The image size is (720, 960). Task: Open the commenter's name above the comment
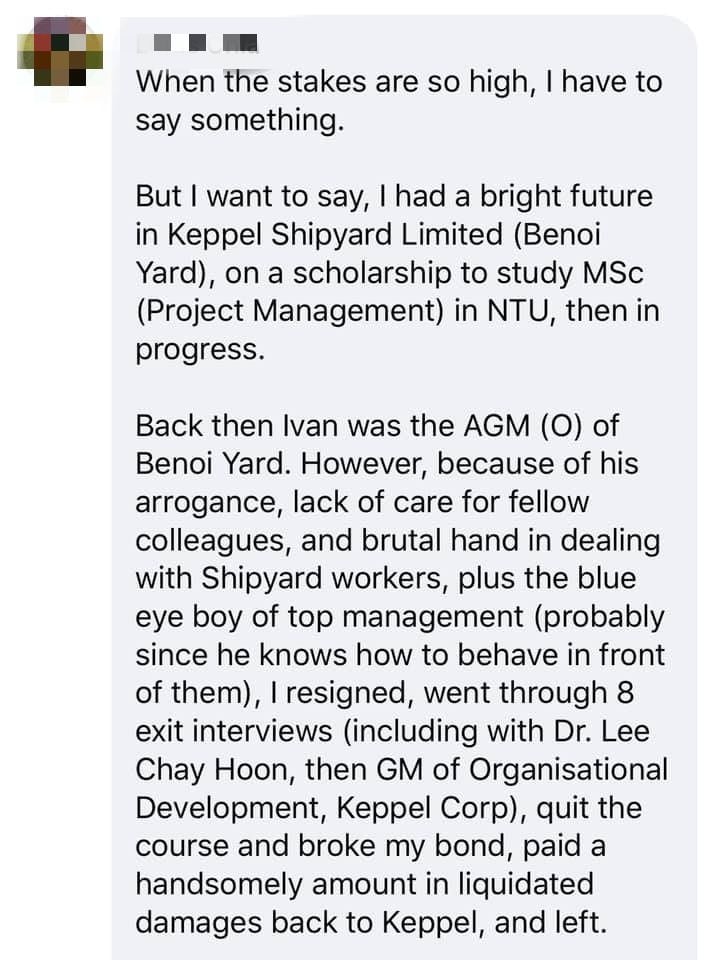pos(197,43)
